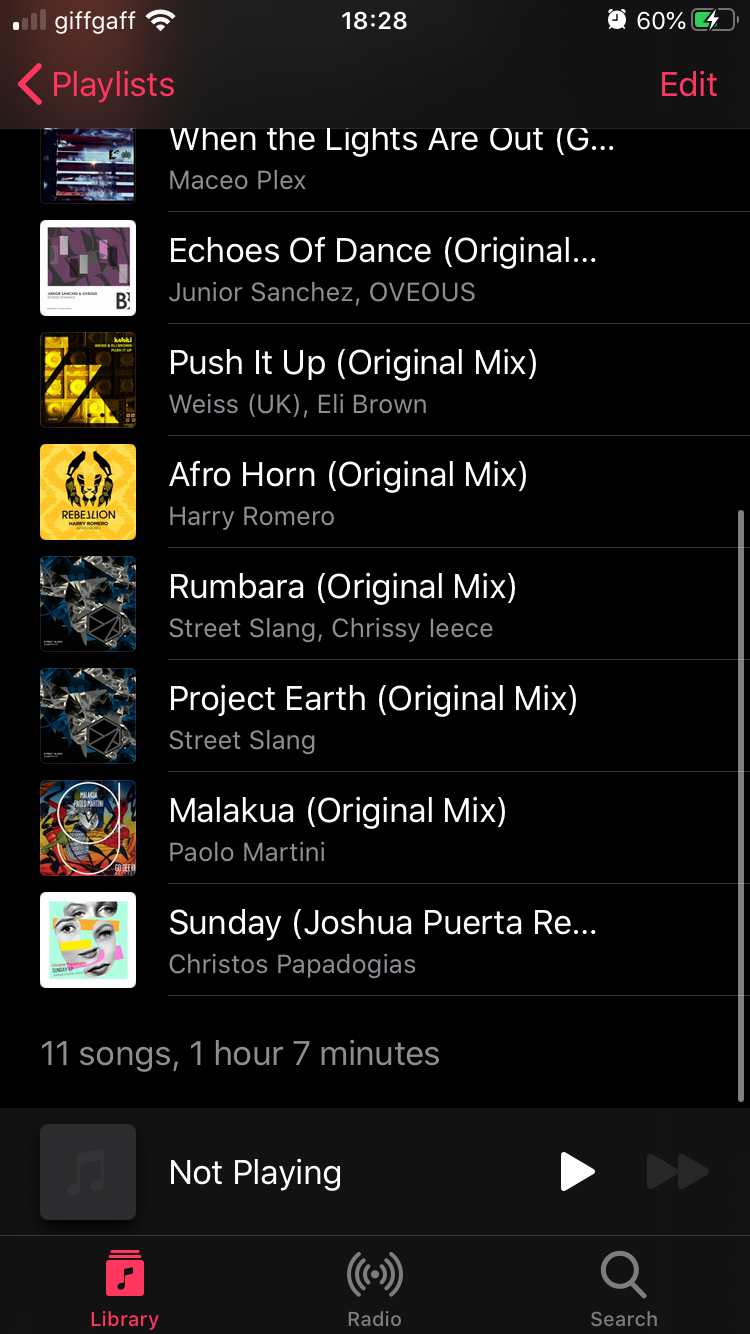Play Echoes Of Dance by Junior Sanchez
The width and height of the screenshot is (750, 1334).
383,268
